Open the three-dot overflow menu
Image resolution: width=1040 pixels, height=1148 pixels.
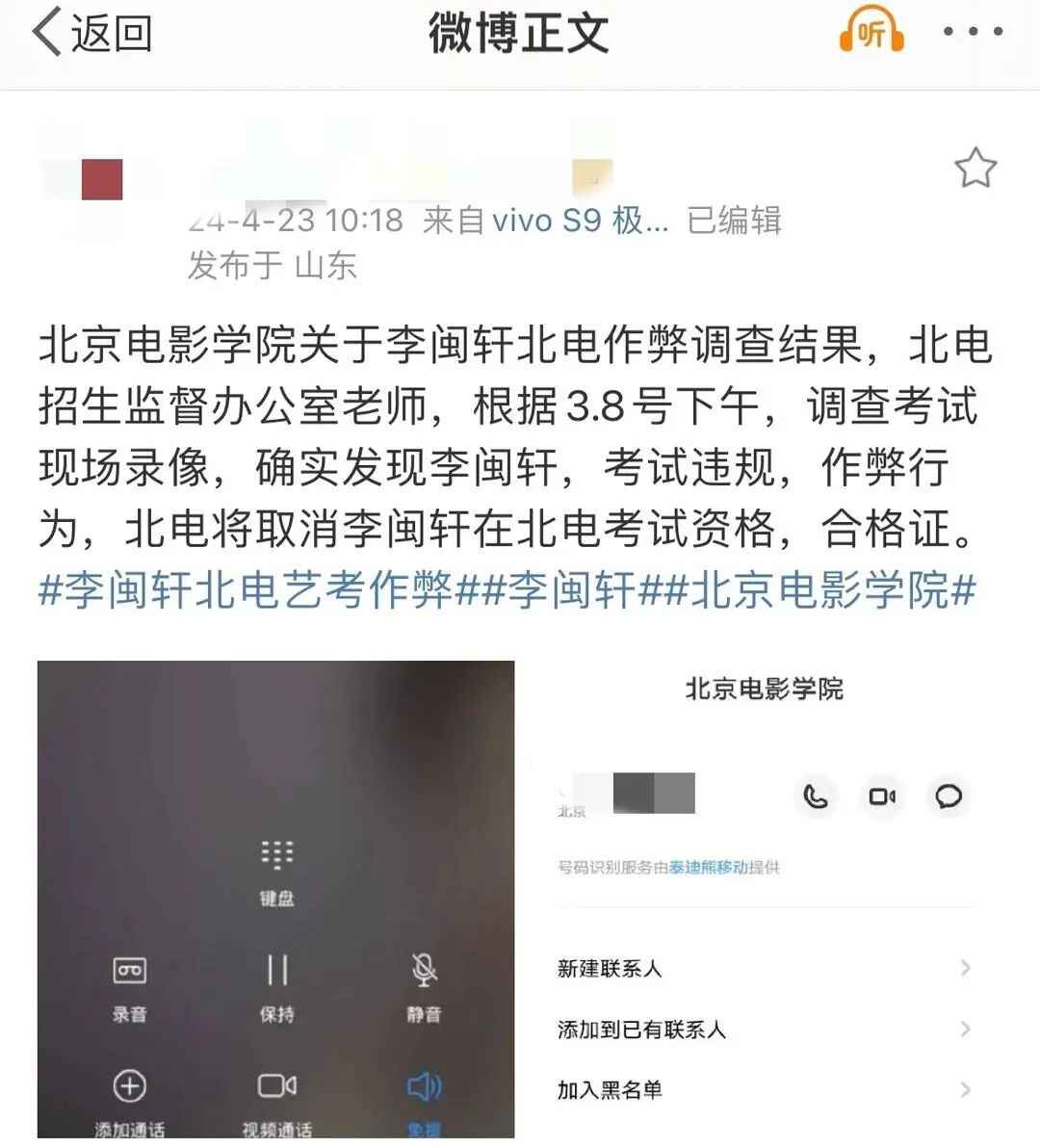973,32
